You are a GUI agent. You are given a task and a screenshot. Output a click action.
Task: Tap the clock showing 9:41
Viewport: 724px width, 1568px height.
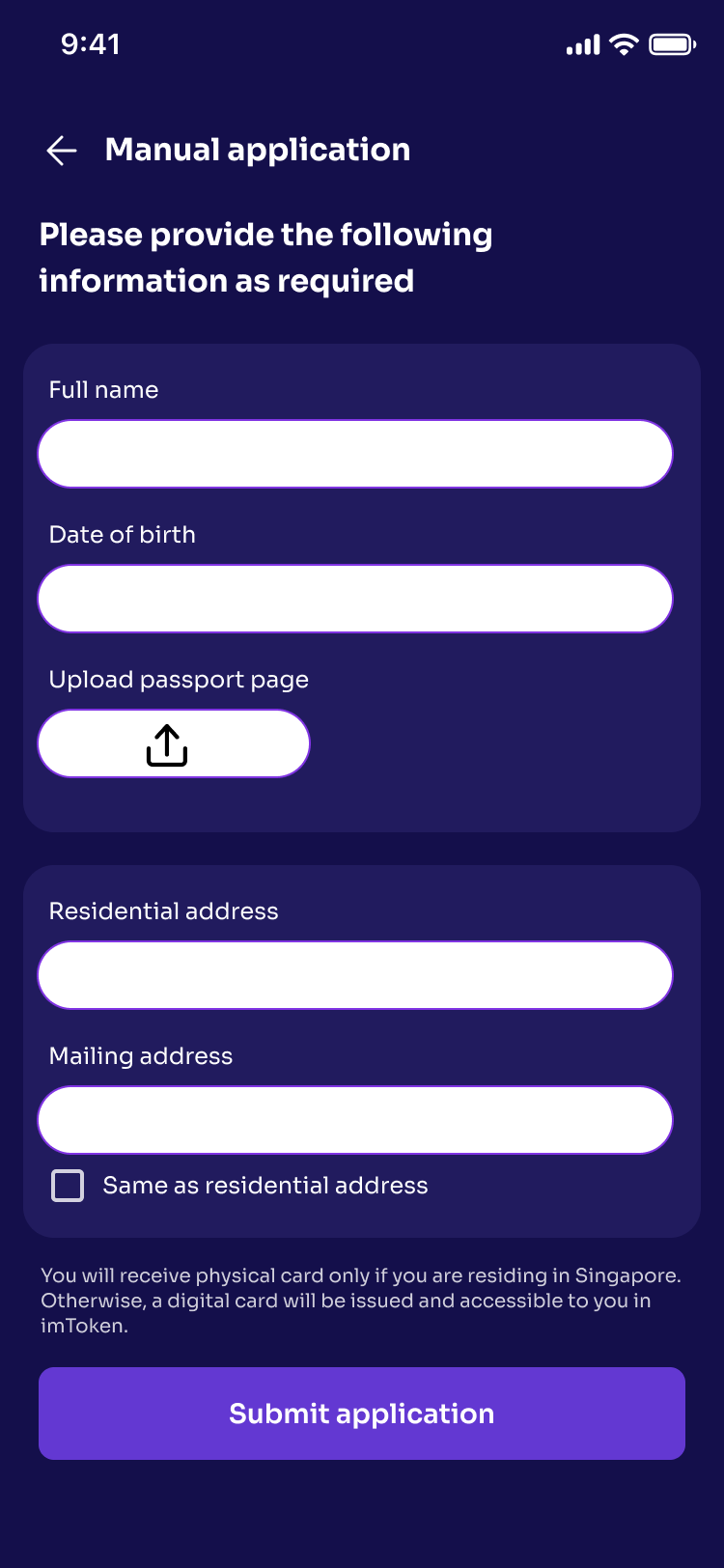coord(91,43)
